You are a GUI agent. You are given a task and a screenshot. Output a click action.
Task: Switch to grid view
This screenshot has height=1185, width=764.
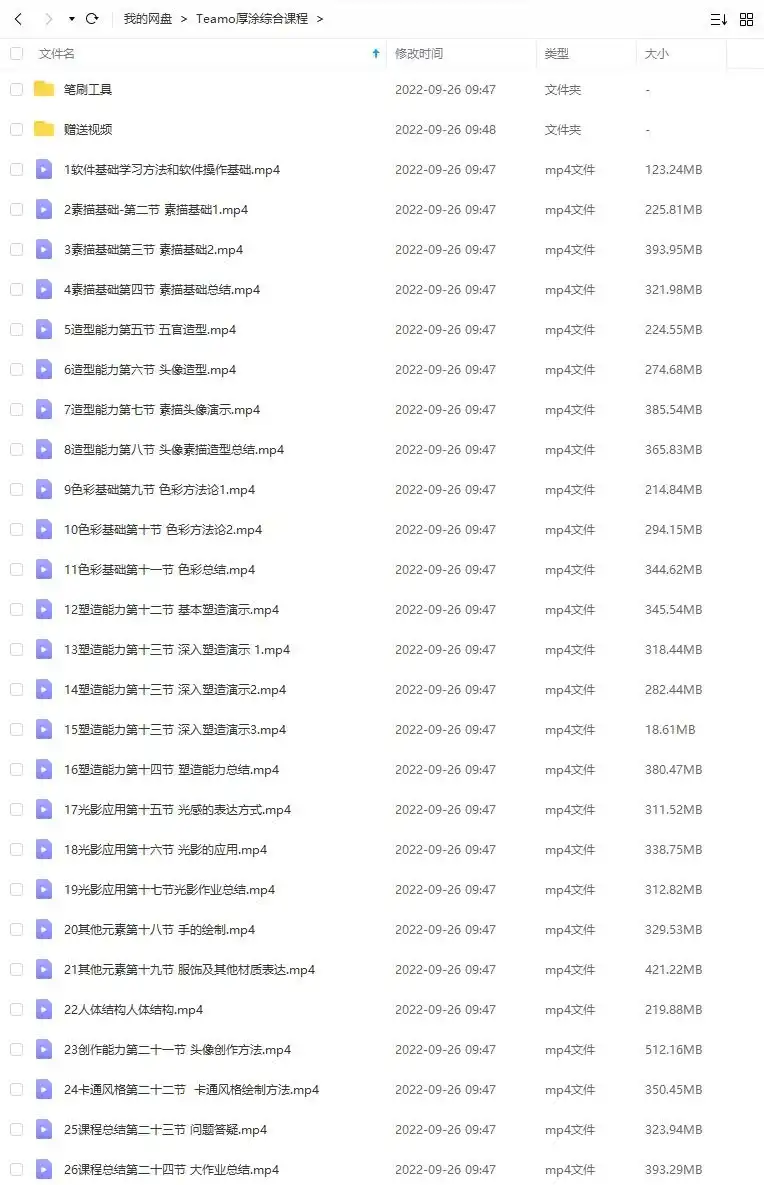coord(746,19)
